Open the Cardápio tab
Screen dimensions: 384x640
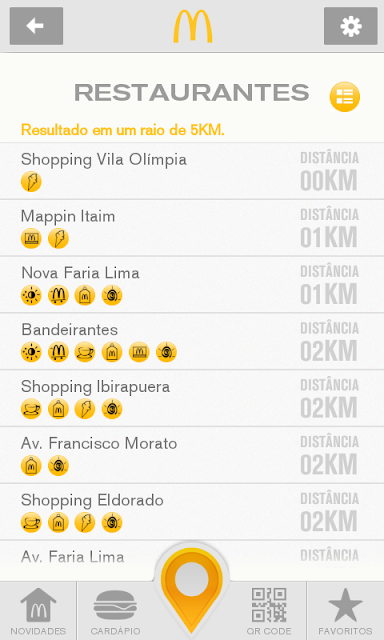tap(115, 611)
